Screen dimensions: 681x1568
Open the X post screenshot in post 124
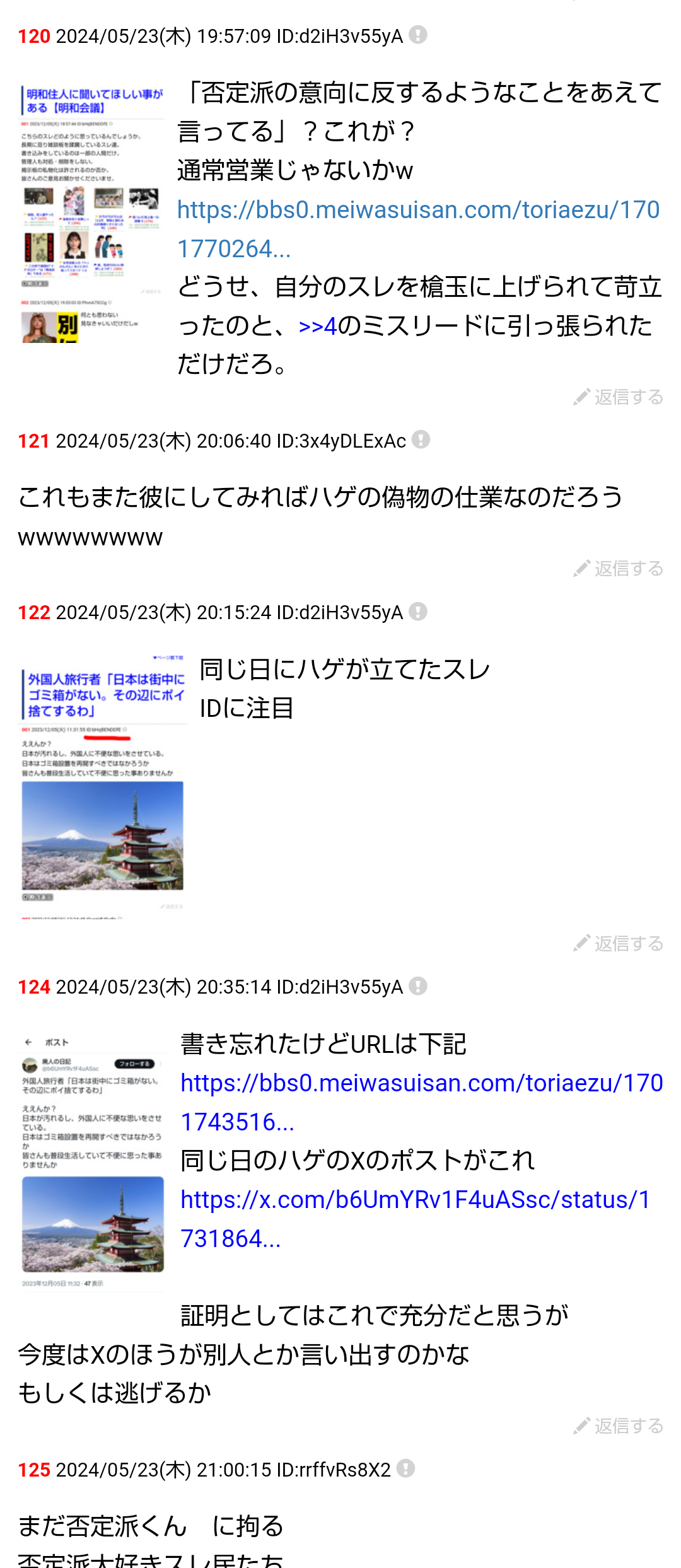pos(93,1160)
